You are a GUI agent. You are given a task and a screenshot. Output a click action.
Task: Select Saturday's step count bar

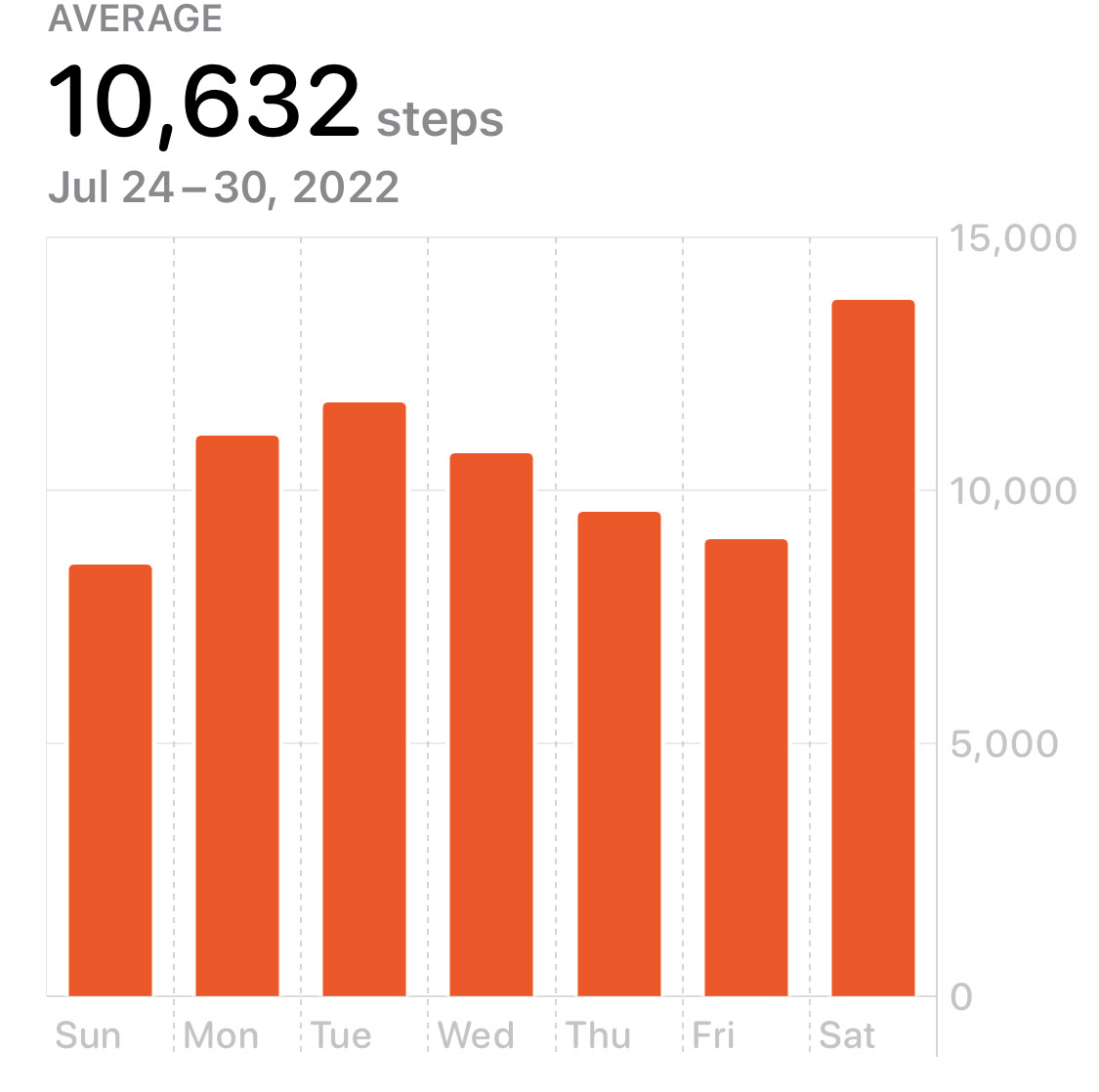[873, 649]
